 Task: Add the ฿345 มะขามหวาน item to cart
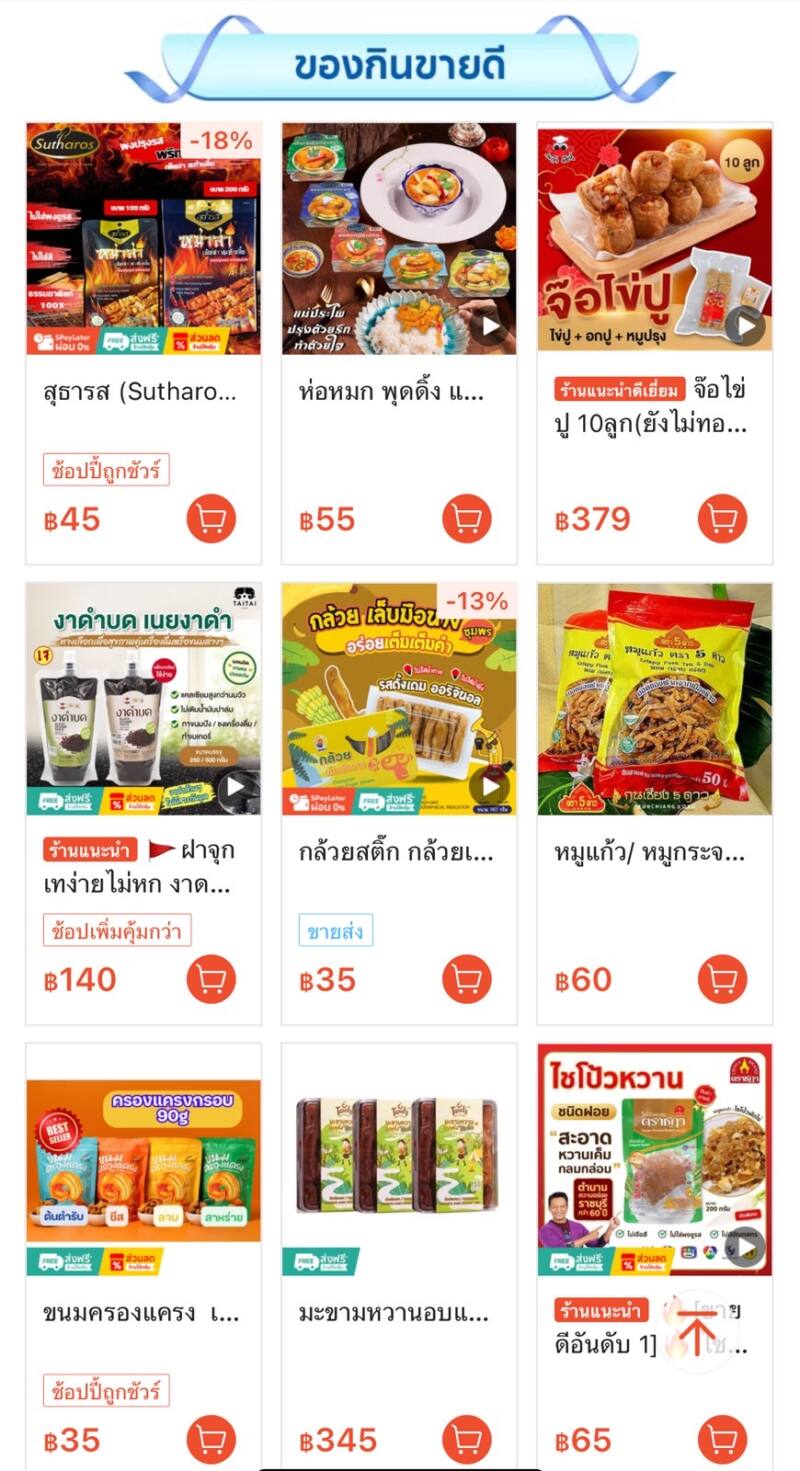[x=467, y=1439]
